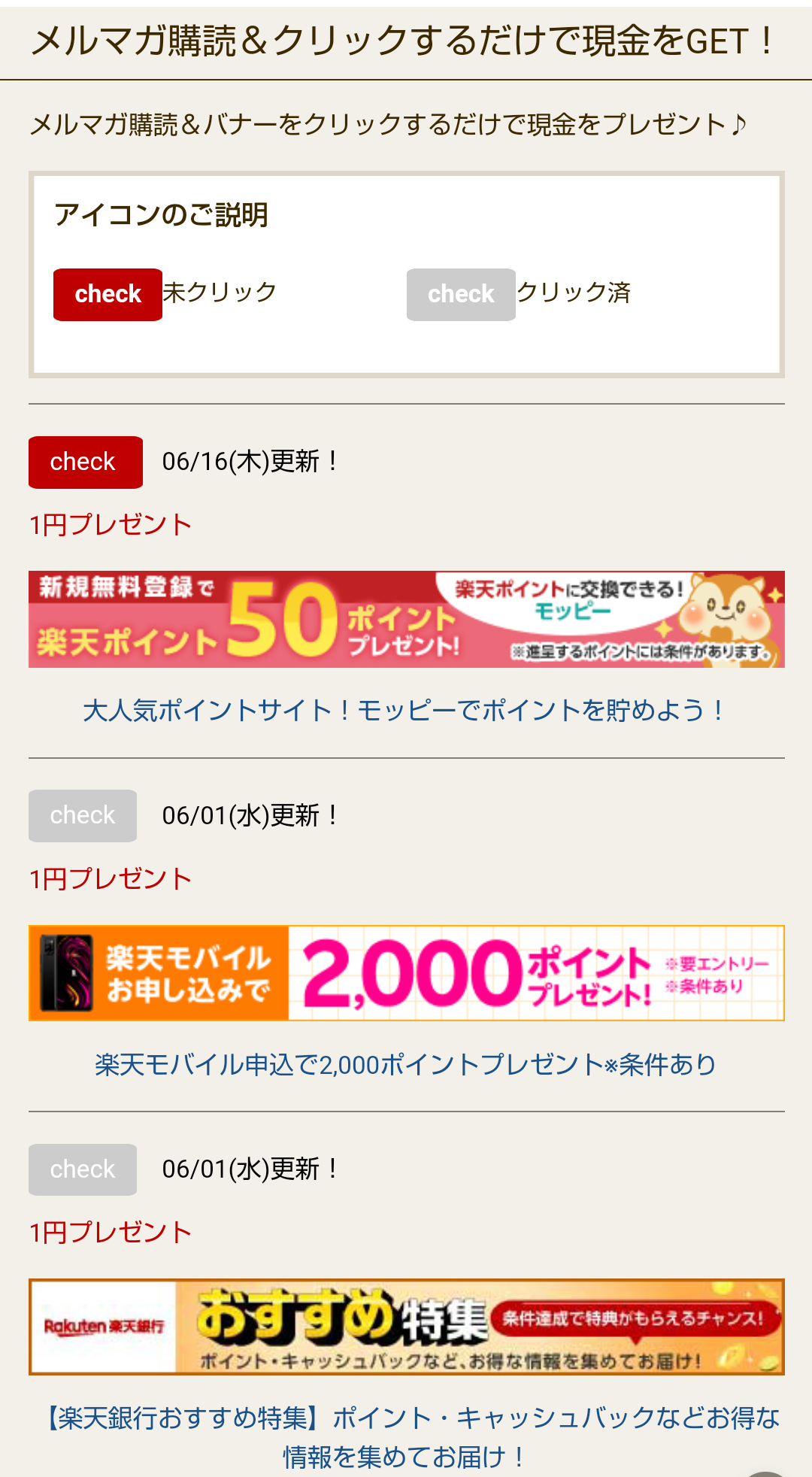
Task: Open the Moppy 50 points banner
Action: click(x=406, y=619)
